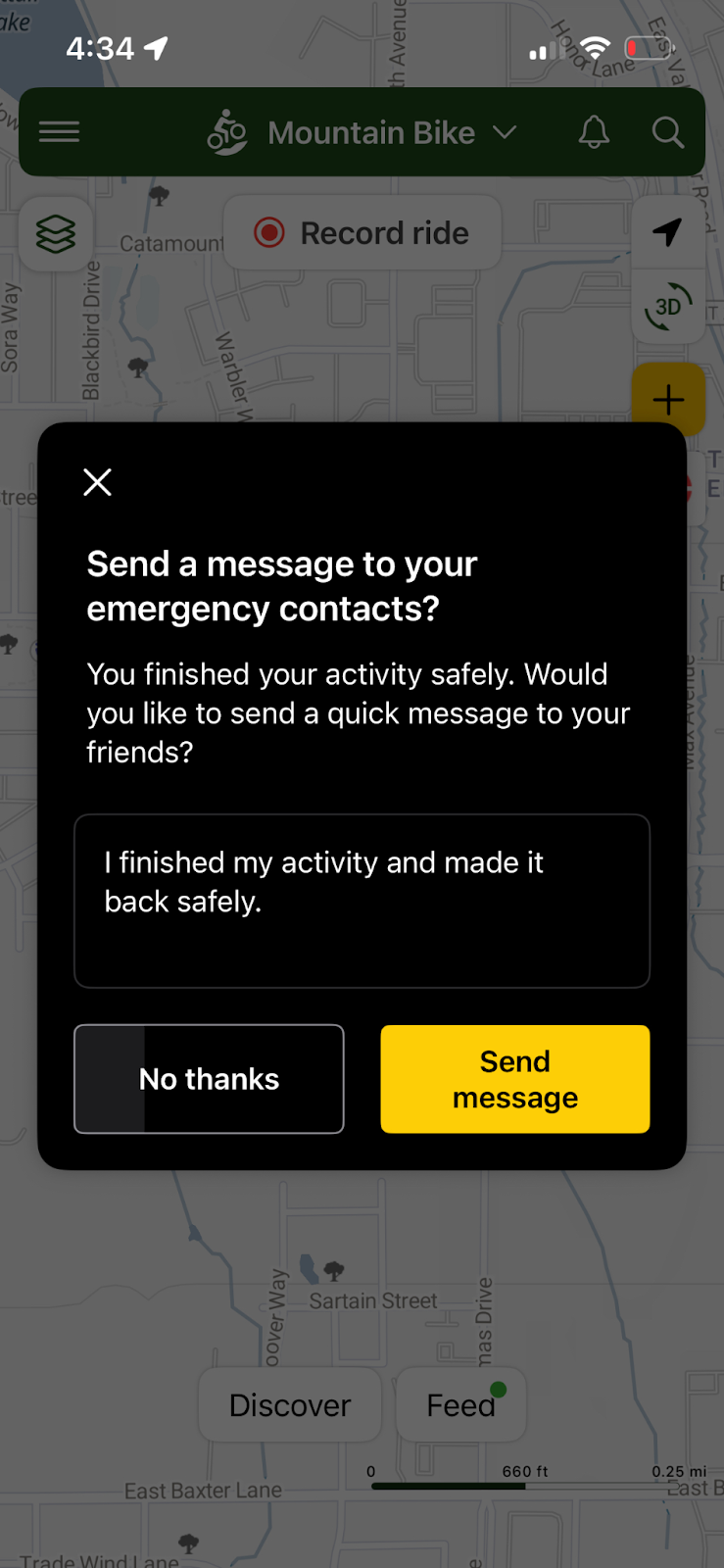Start Record ride
Screen dimensions: 724x1568
[362, 233]
